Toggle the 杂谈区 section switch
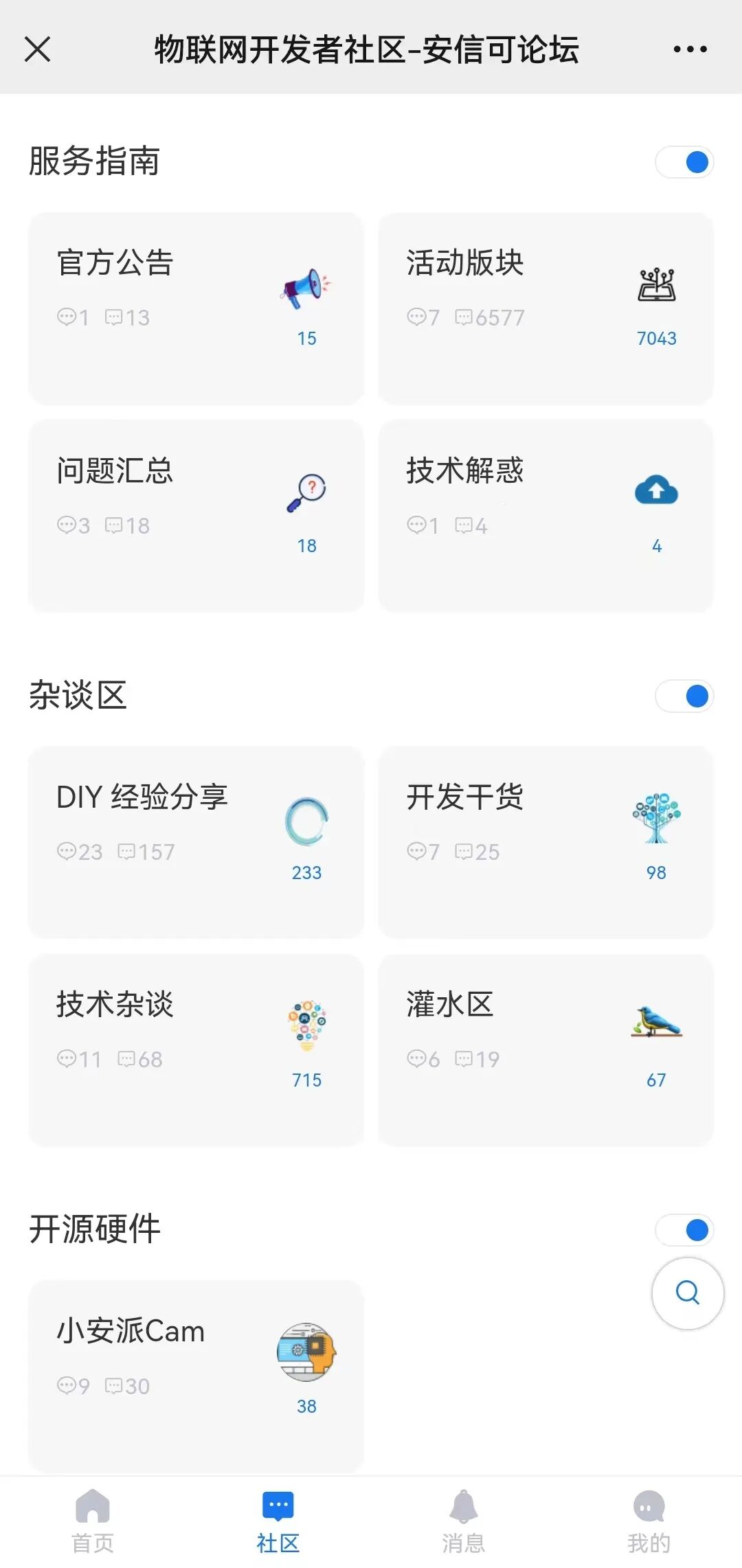 click(684, 696)
